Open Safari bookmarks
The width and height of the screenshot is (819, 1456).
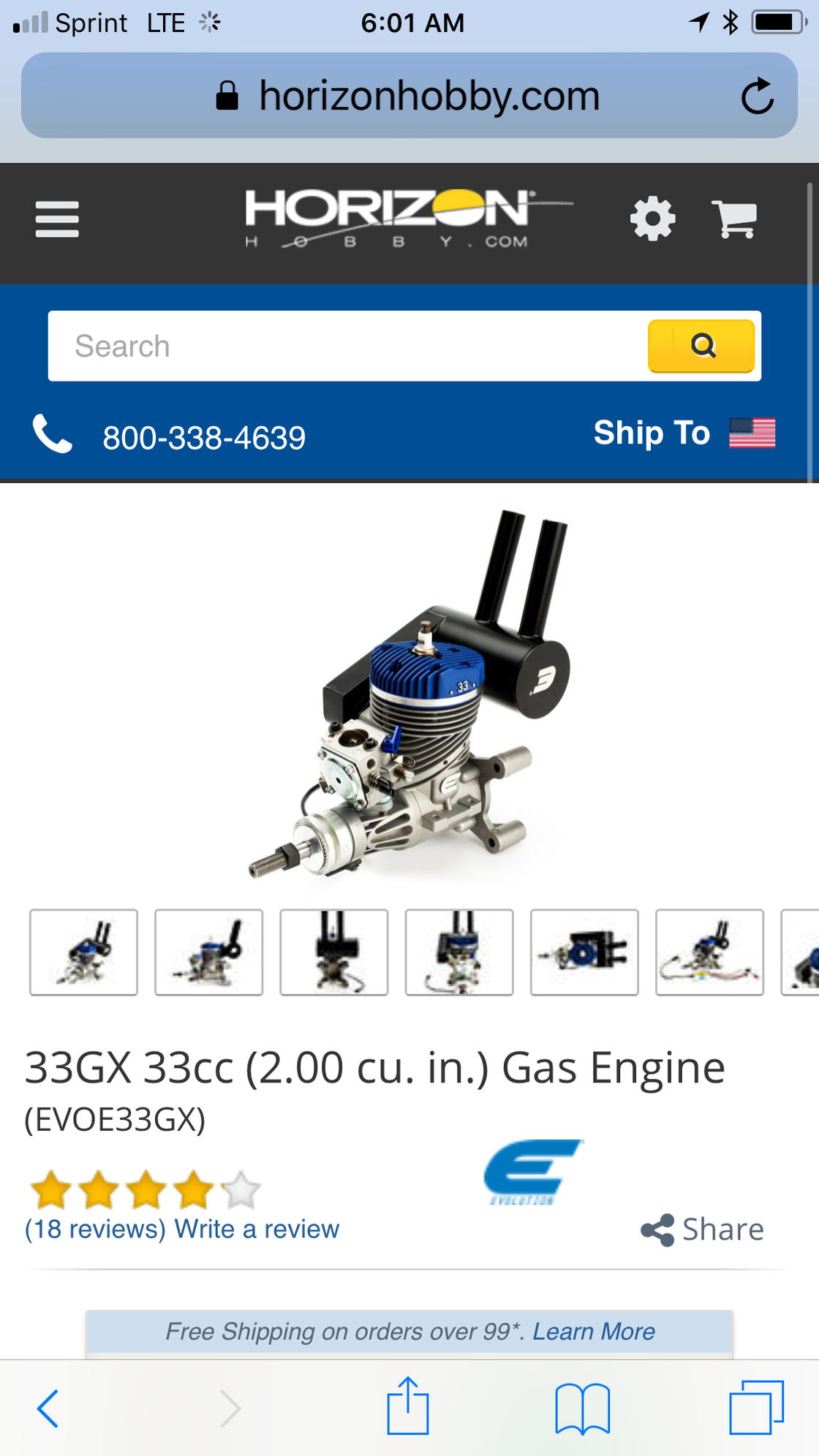[x=582, y=1408]
